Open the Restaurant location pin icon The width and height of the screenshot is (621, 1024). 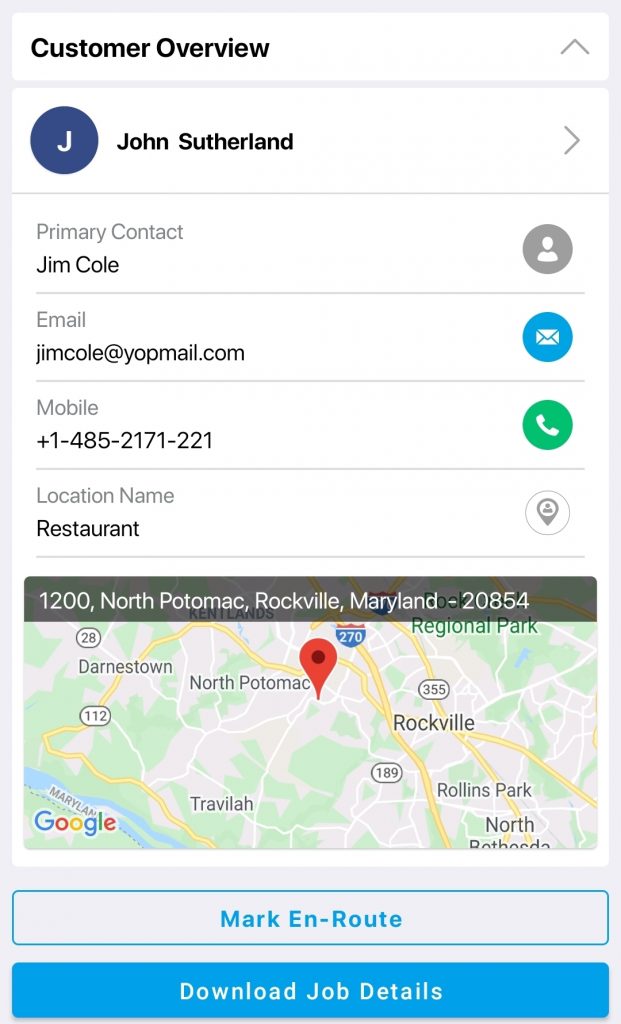pyautogui.click(x=547, y=513)
